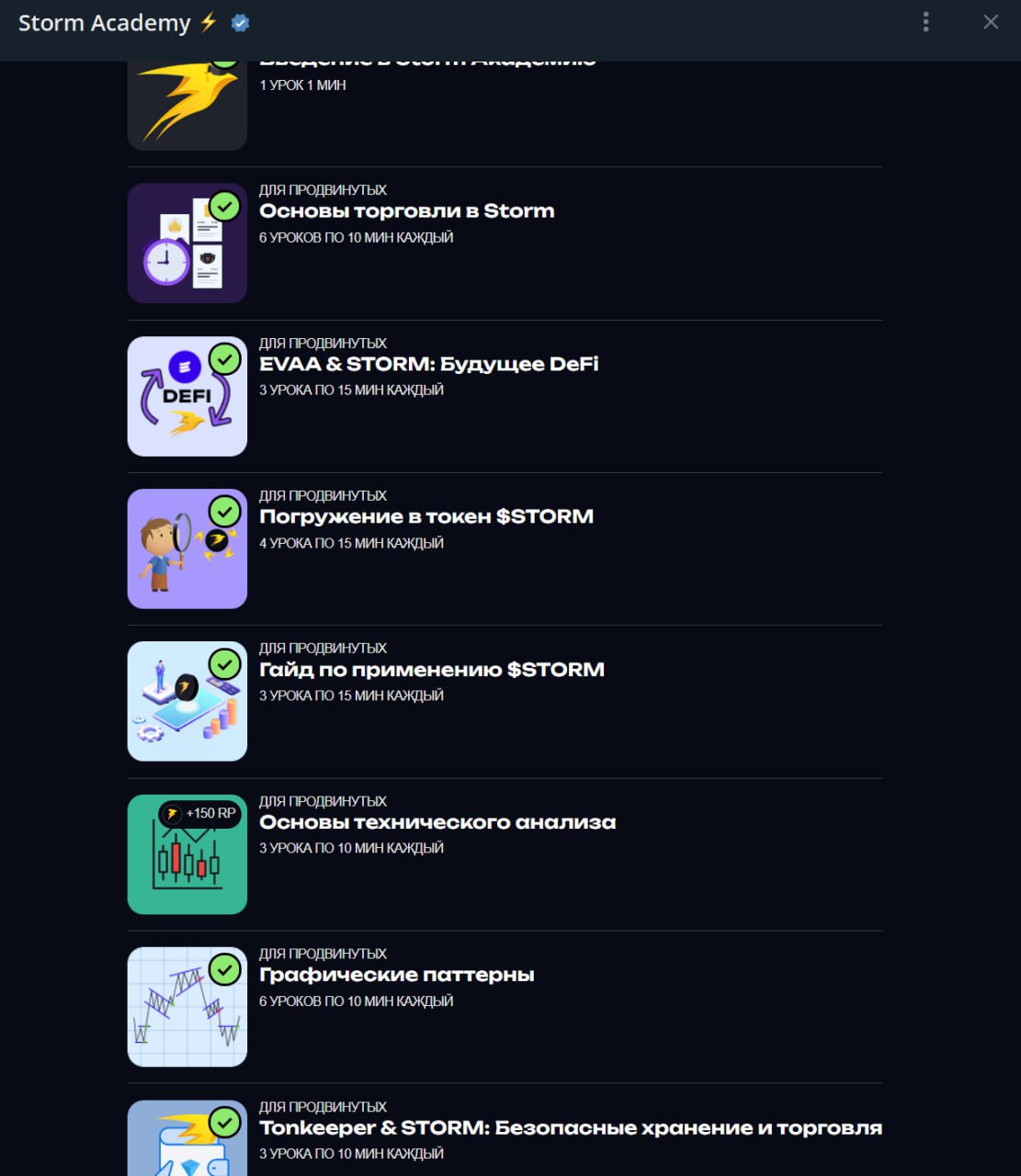Open the Графические паттерны course

tap(396, 975)
